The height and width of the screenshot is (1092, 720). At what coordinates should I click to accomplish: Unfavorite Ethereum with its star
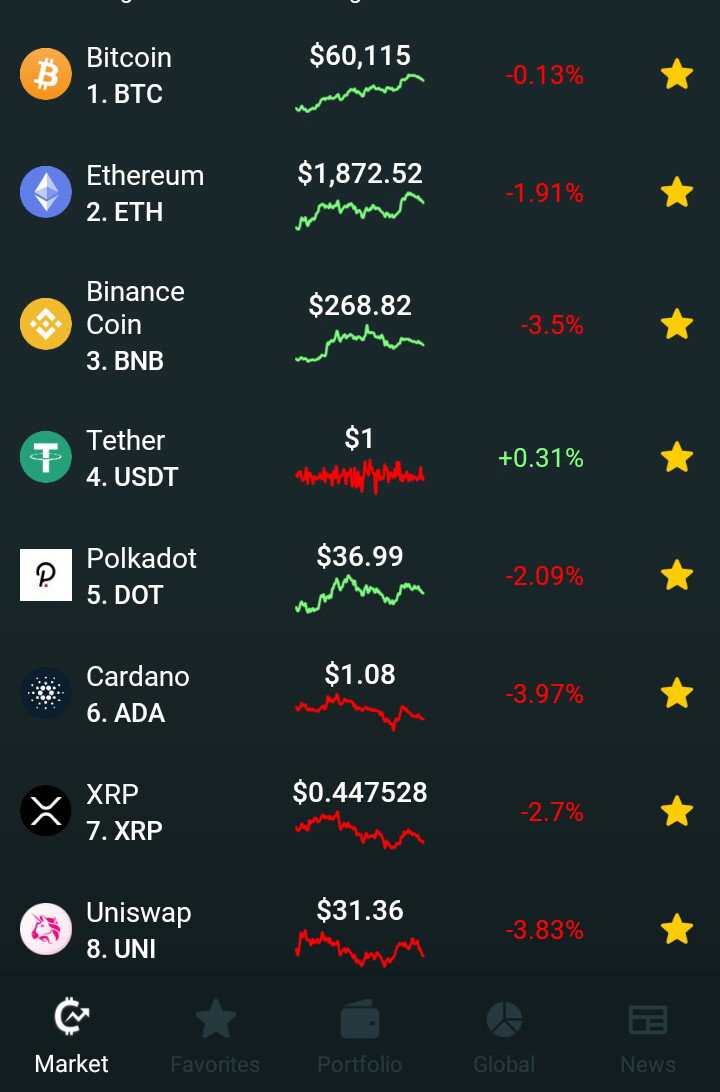tap(677, 192)
